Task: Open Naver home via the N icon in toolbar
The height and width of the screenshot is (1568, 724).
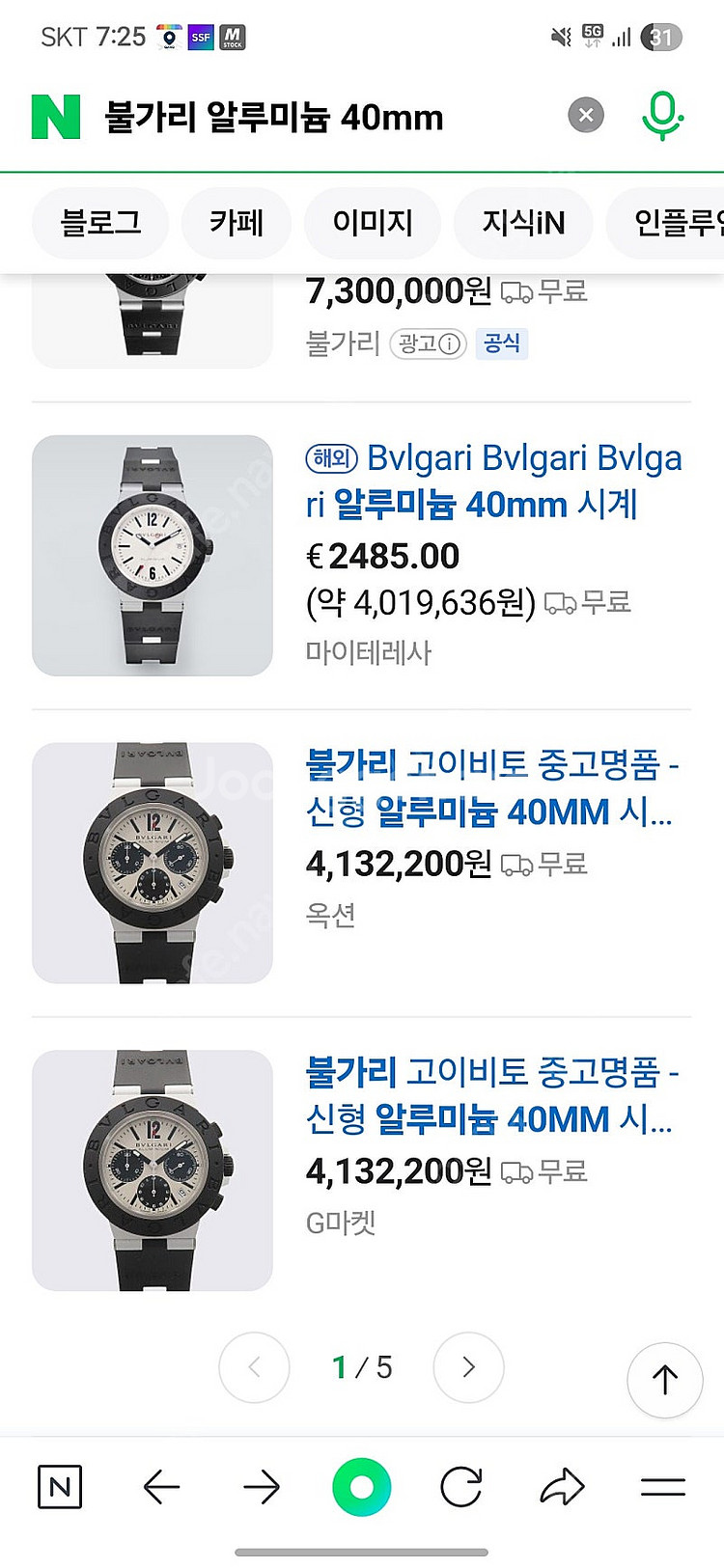Action: tap(60, 1488)
